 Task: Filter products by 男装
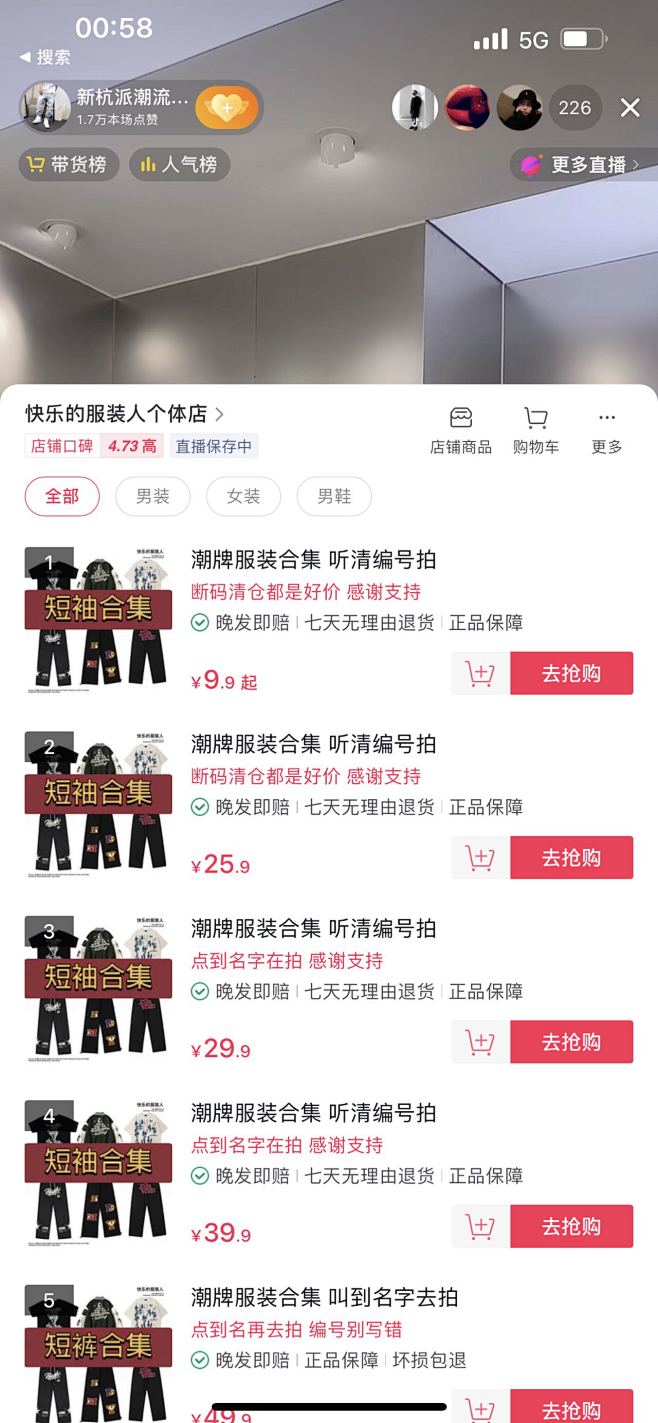[x=153, y=496]
